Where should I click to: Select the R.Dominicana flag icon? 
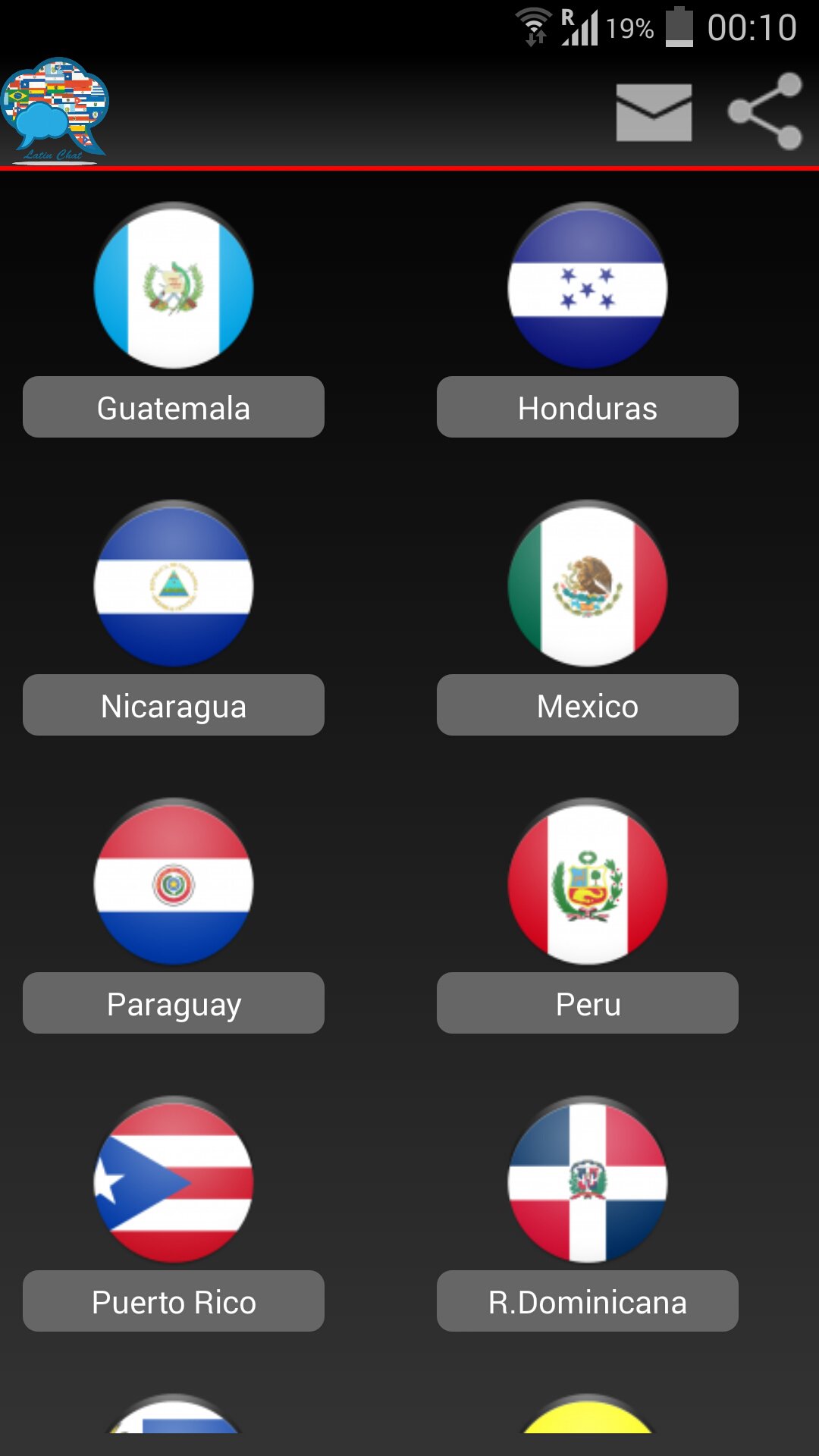pyautogui.click(x=587, y=1180)
